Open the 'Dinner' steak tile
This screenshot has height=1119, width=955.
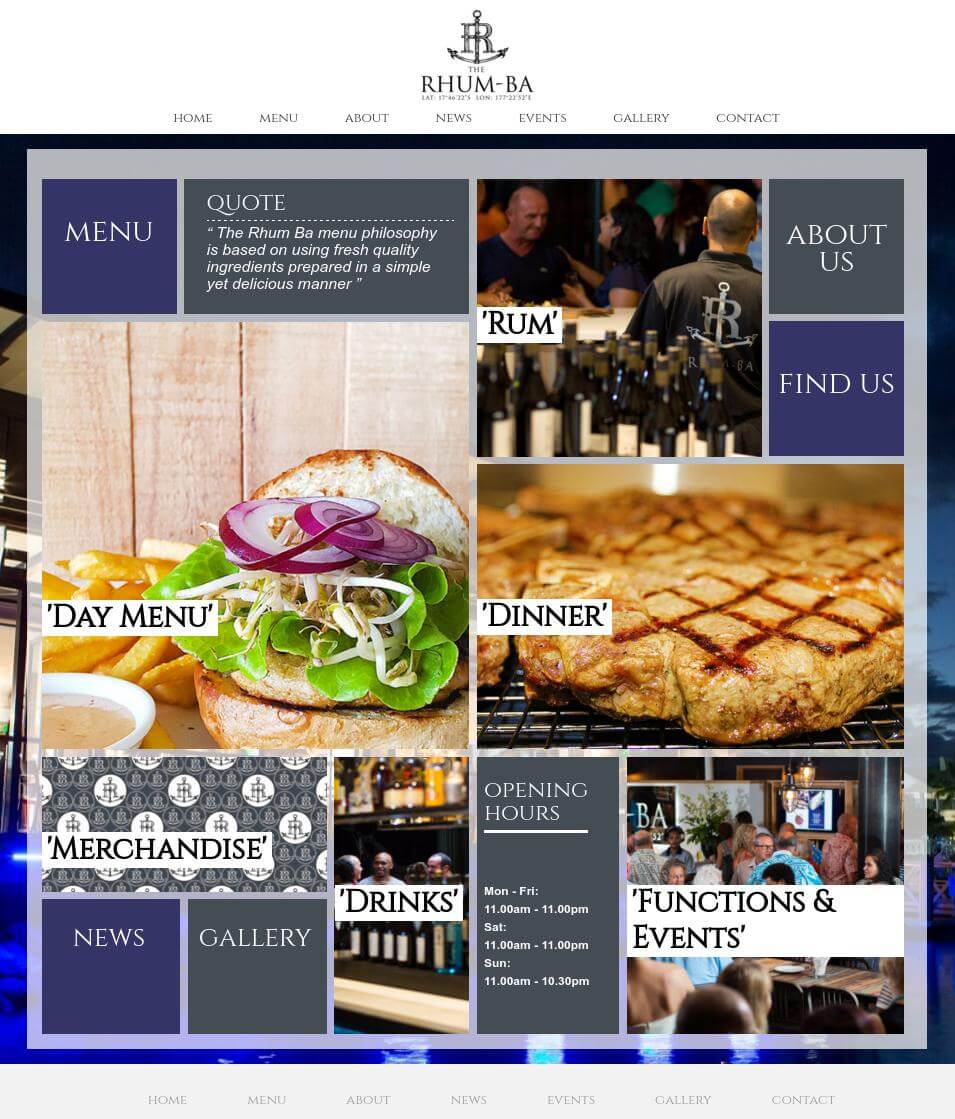tap(690, 605)
